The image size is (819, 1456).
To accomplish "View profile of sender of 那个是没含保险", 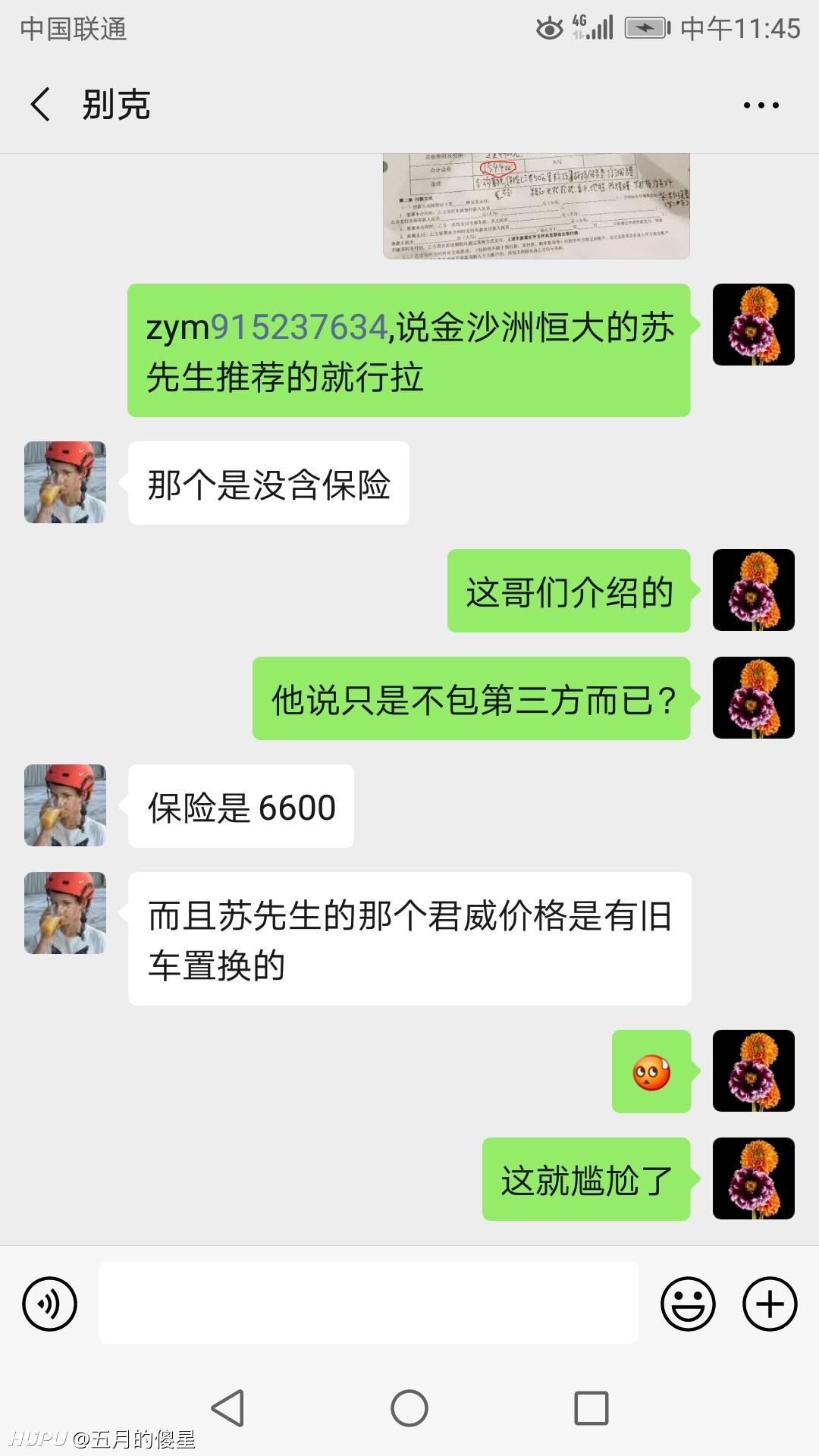I will tap(65, 482).
